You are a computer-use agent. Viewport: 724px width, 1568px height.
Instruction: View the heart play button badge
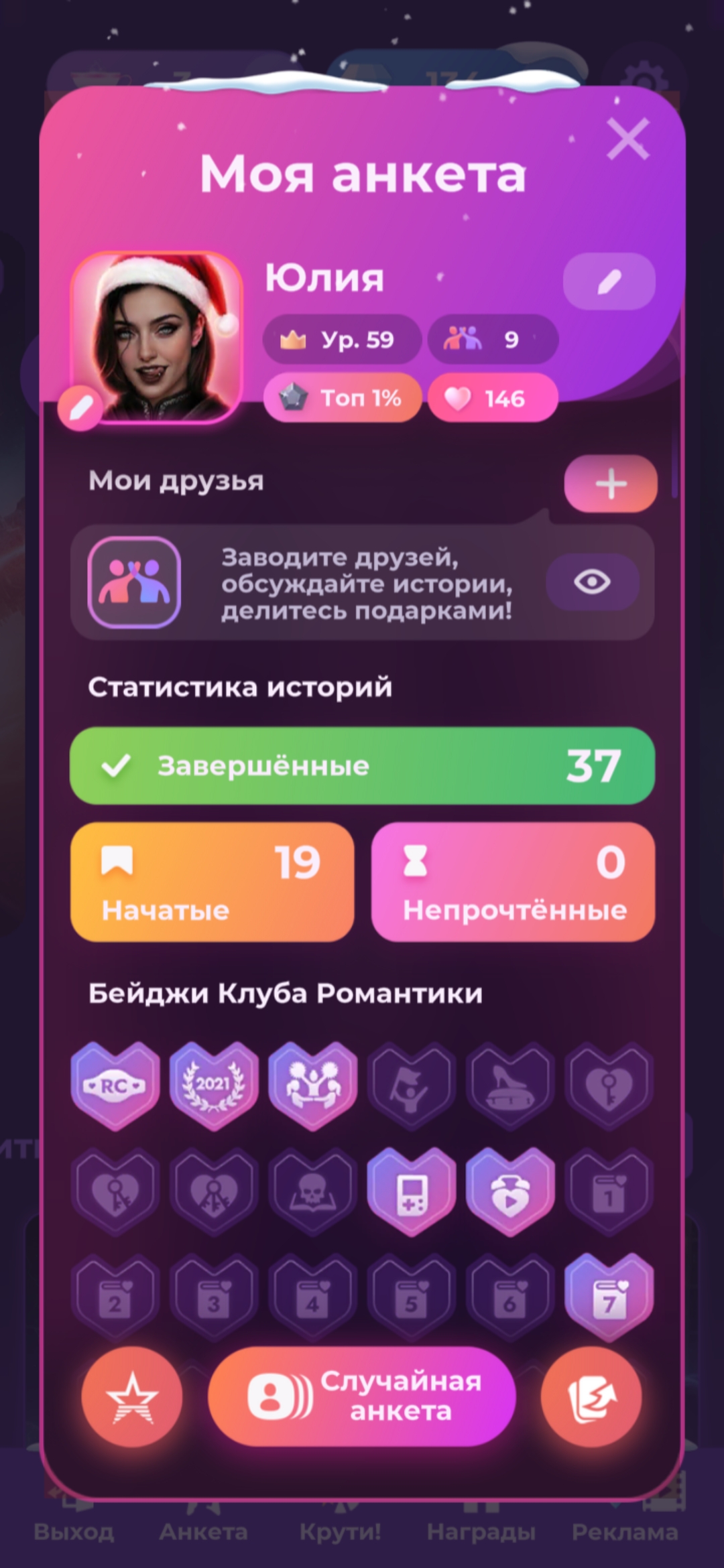pos(510,1191)
